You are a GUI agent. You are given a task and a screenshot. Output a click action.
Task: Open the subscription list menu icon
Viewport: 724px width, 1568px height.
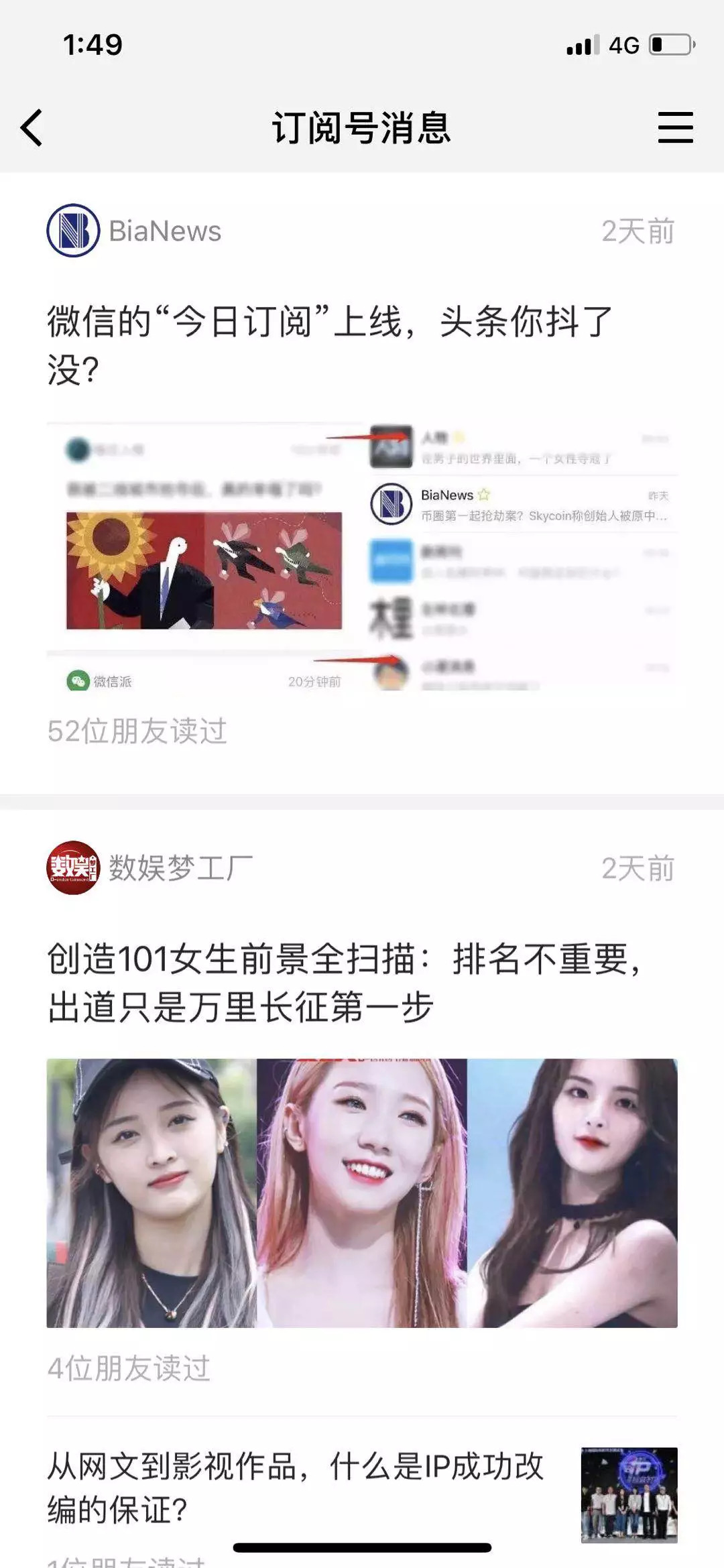(x=674, y=127)
